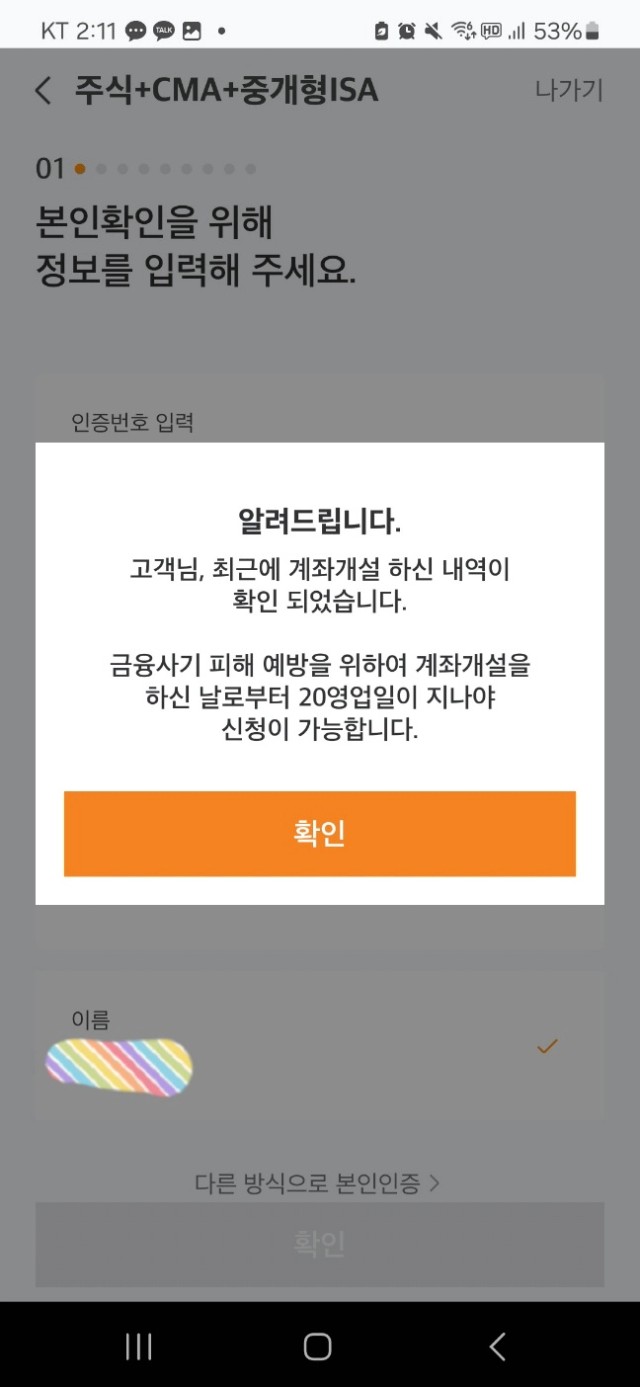Open recent apps from navigation bar

[138, 1346]
